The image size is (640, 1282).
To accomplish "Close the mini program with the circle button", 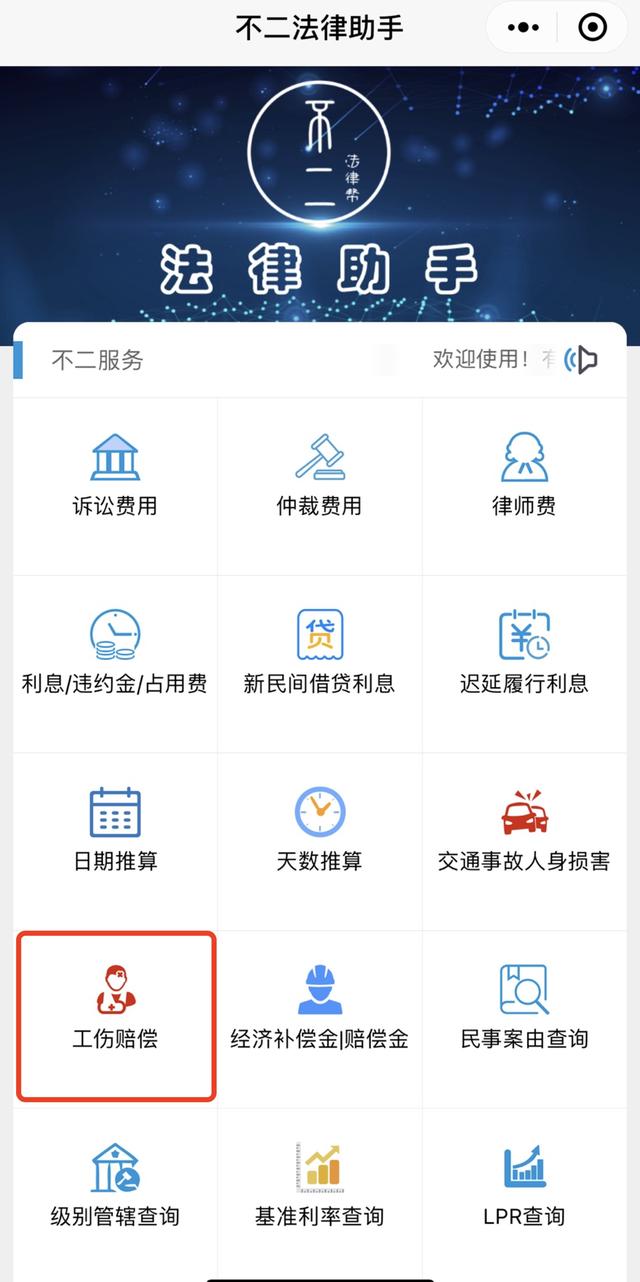I will pyautogui.click(x=593, y=28).
